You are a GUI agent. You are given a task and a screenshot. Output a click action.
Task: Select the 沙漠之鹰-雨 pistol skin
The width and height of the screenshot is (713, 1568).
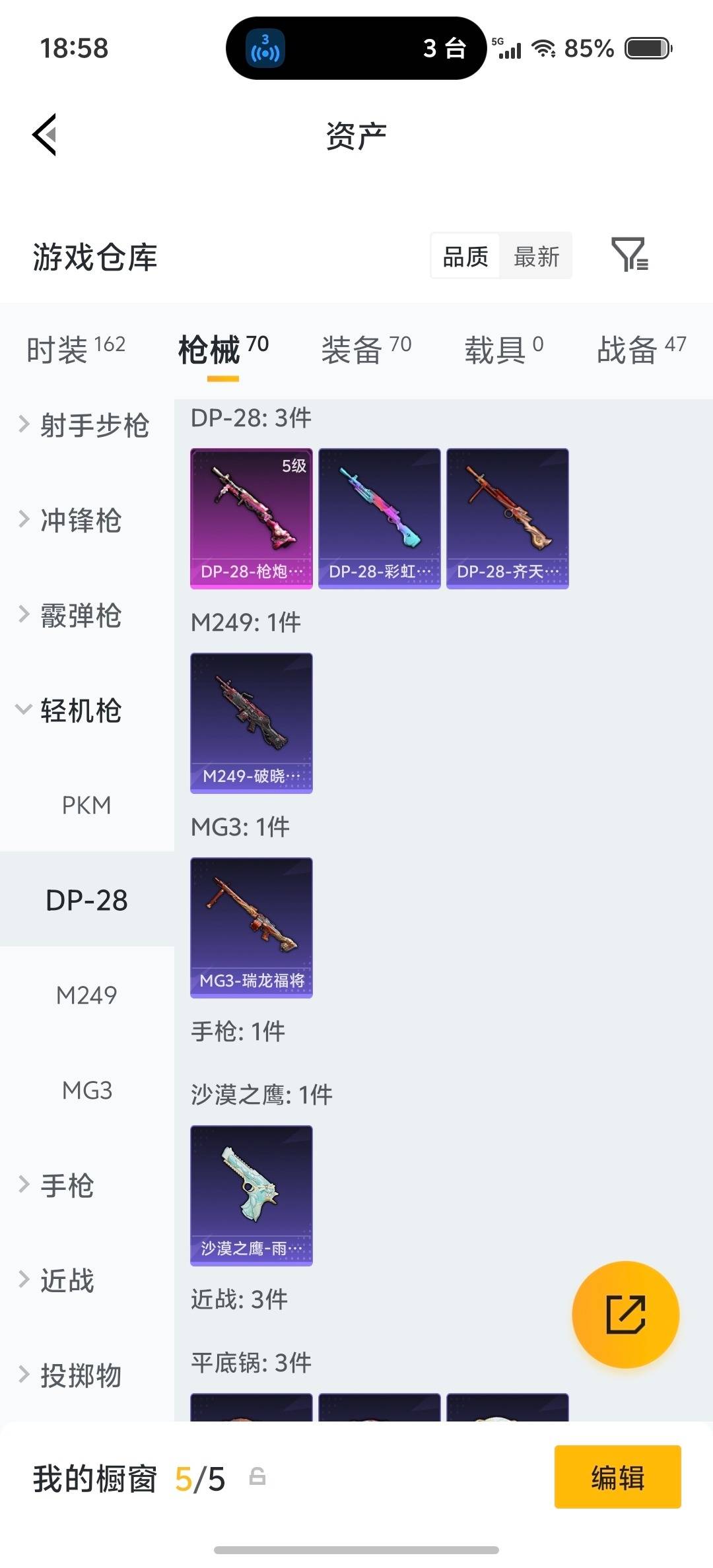click(x=252, y=1194)
